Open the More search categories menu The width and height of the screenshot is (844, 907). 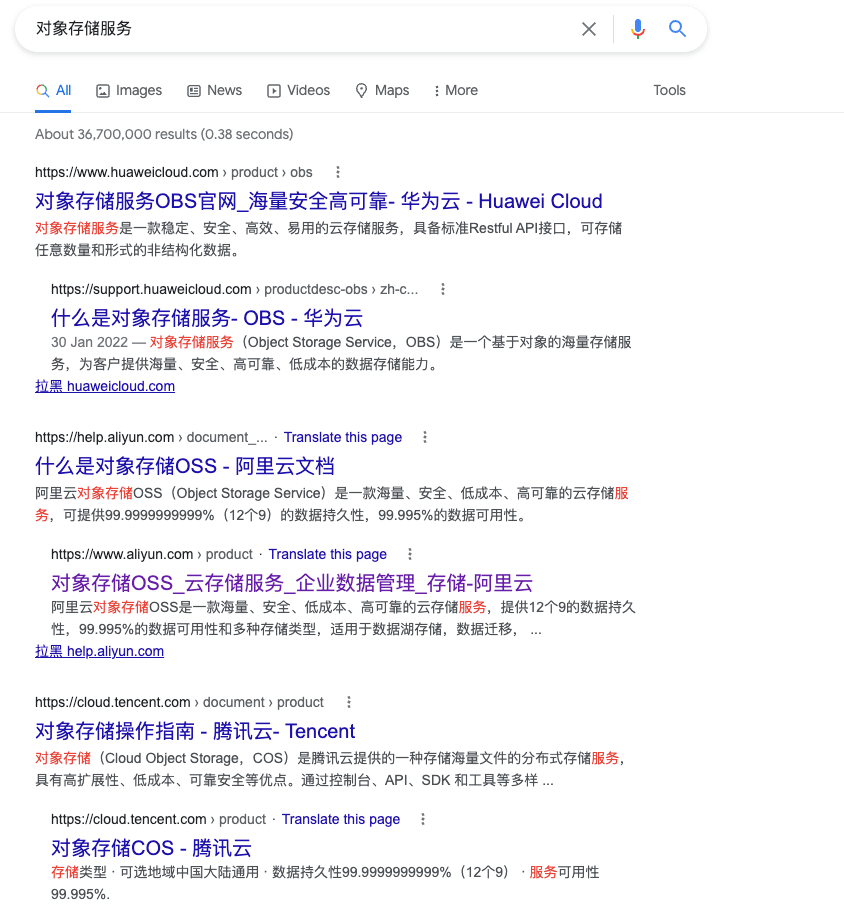(455, 90)
